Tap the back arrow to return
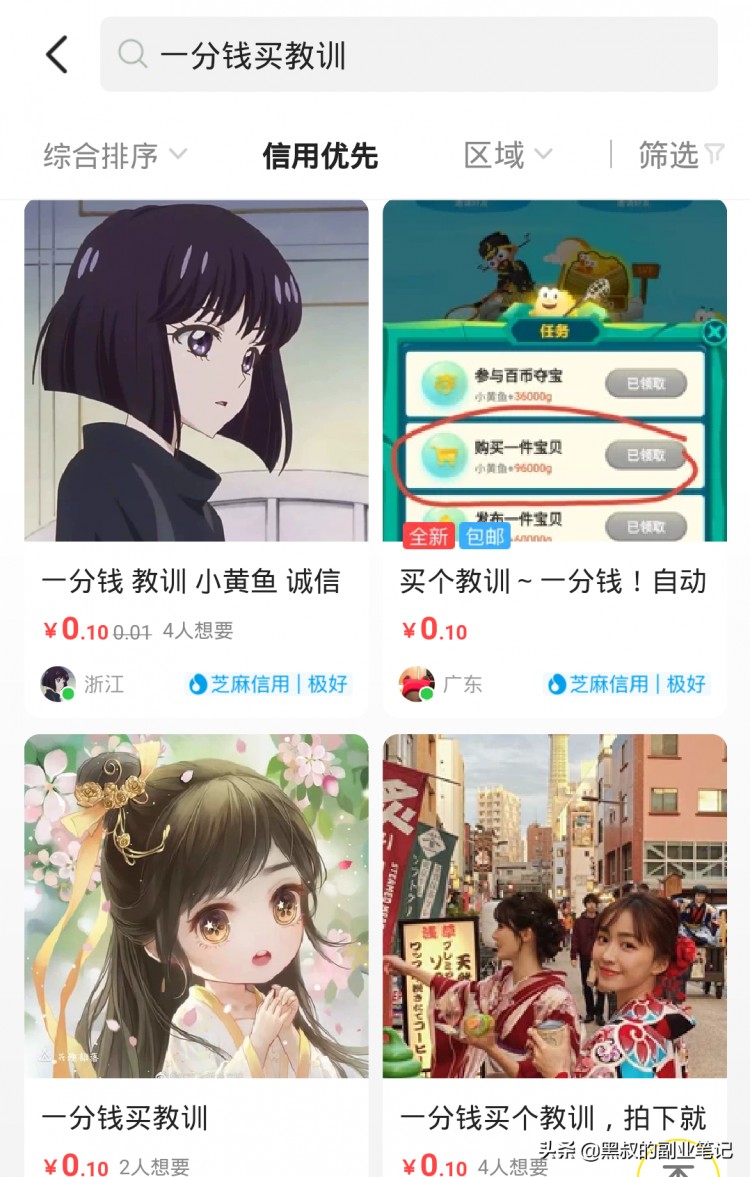The height and width of the screenshot is (1177, 750). coord(57,54)
